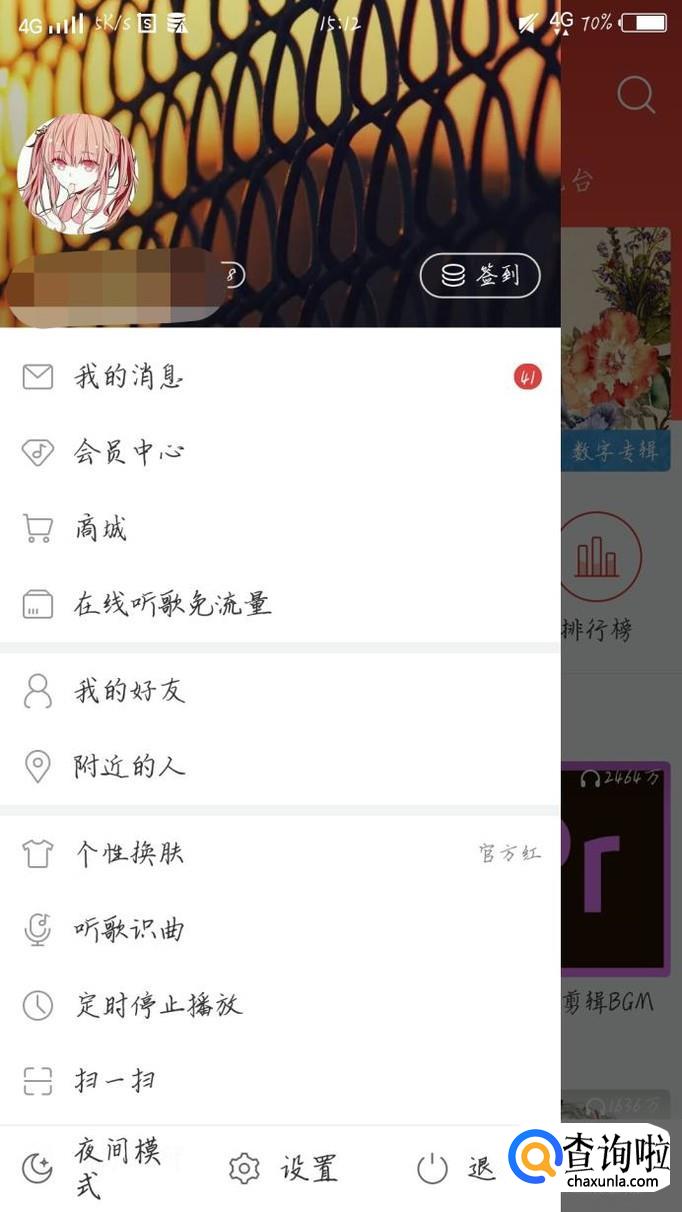This screenshot has width=682, height=1212.
Task: Go to 商城 store
Action: coord(100,528)
